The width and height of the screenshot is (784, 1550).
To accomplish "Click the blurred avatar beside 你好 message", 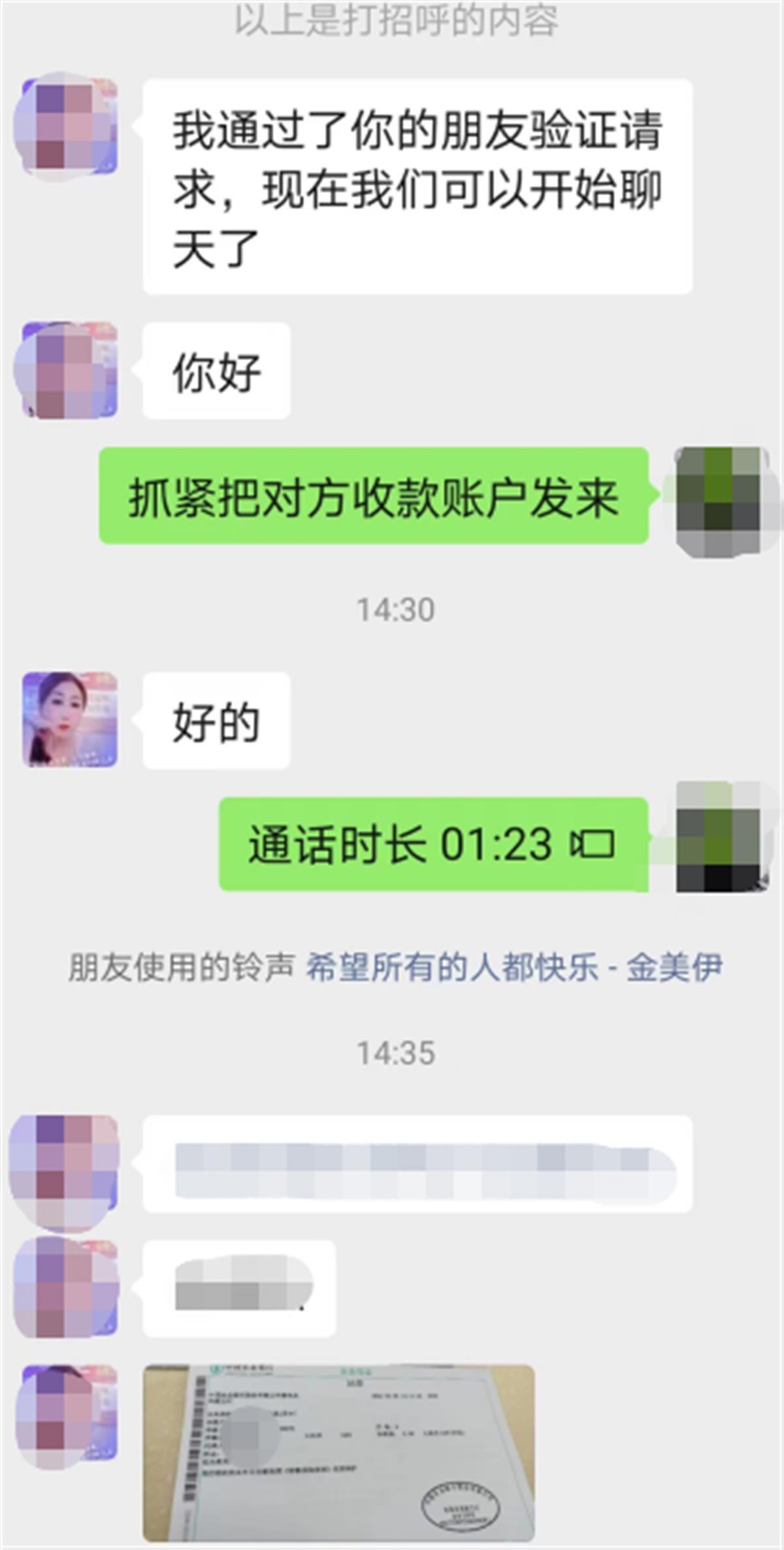I will coord(68,369).
